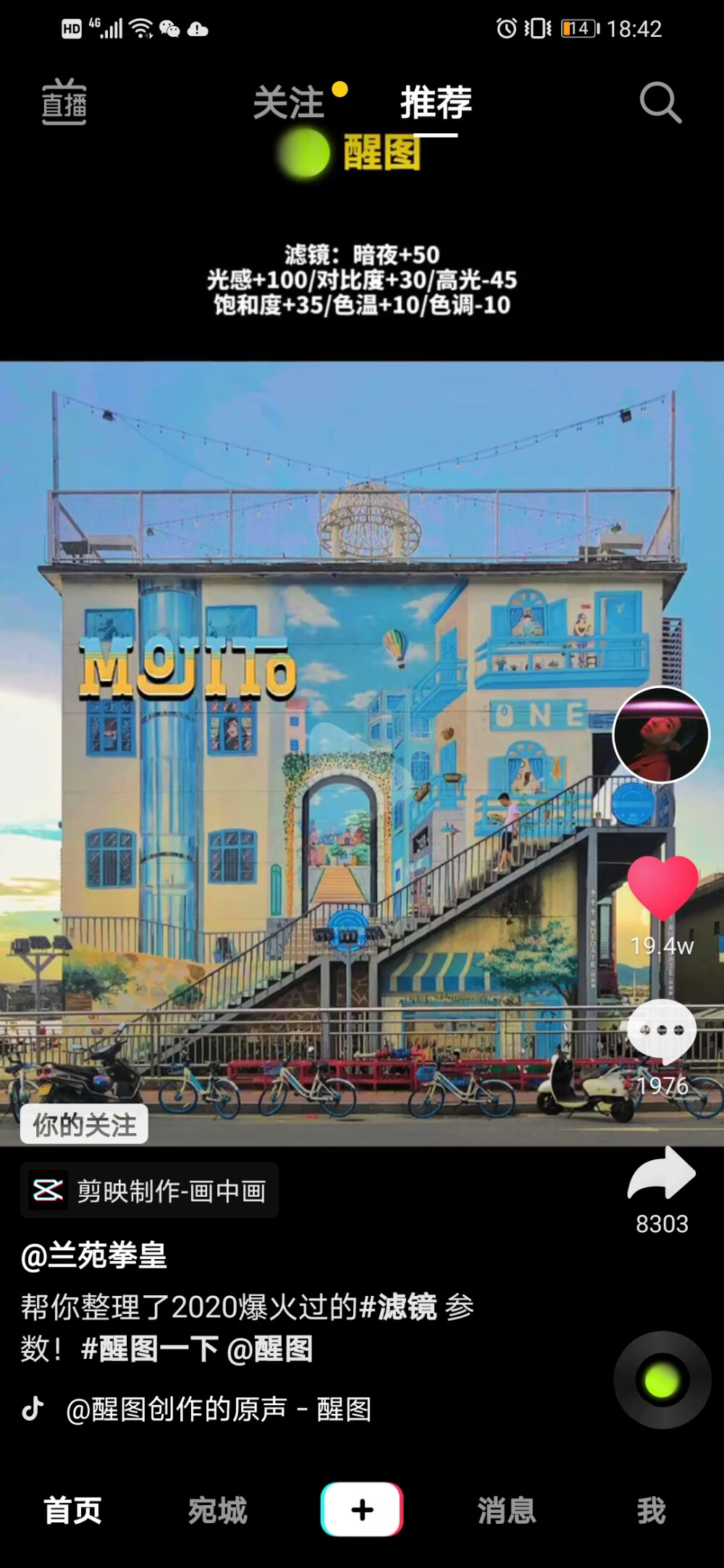Open the #滤镜 hashtag
Screen dimensions: 724x1568
(398, 1307)
